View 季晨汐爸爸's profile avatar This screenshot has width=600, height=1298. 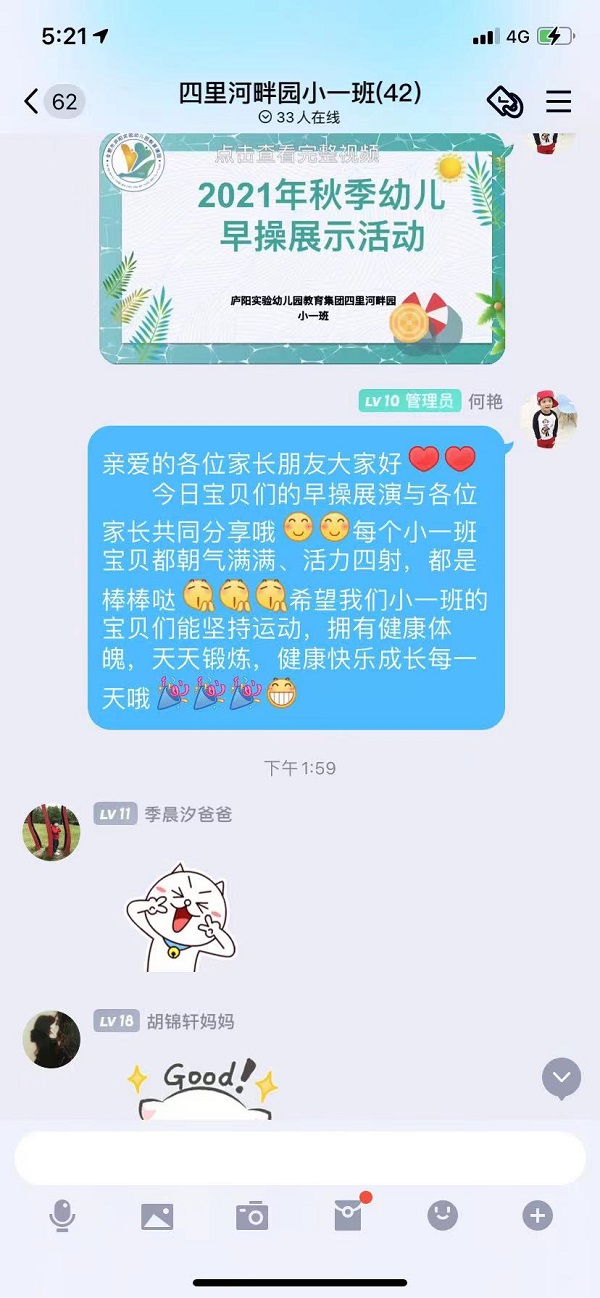click(x=51, y=830)
